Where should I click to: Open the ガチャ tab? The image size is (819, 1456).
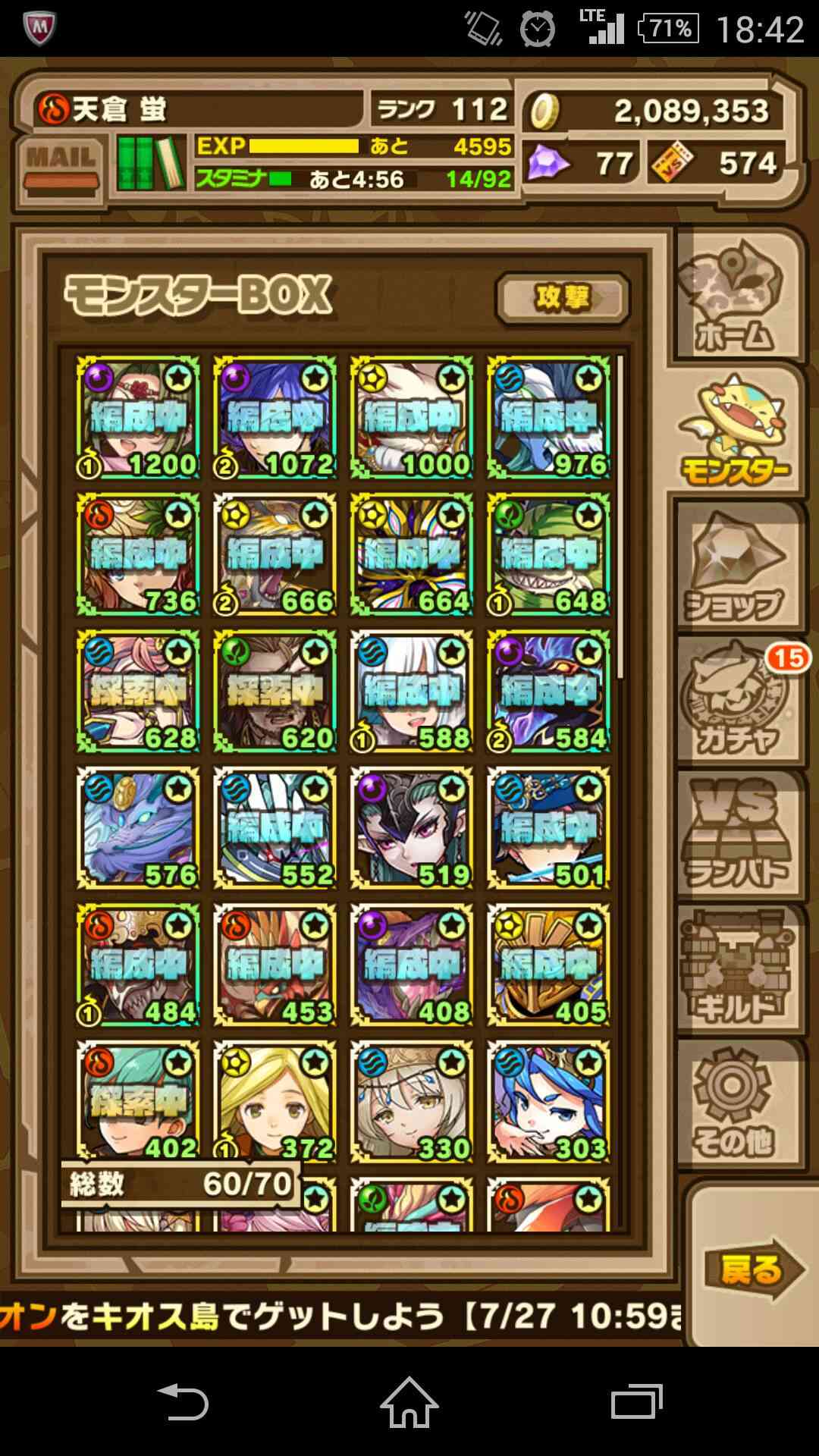737,701
